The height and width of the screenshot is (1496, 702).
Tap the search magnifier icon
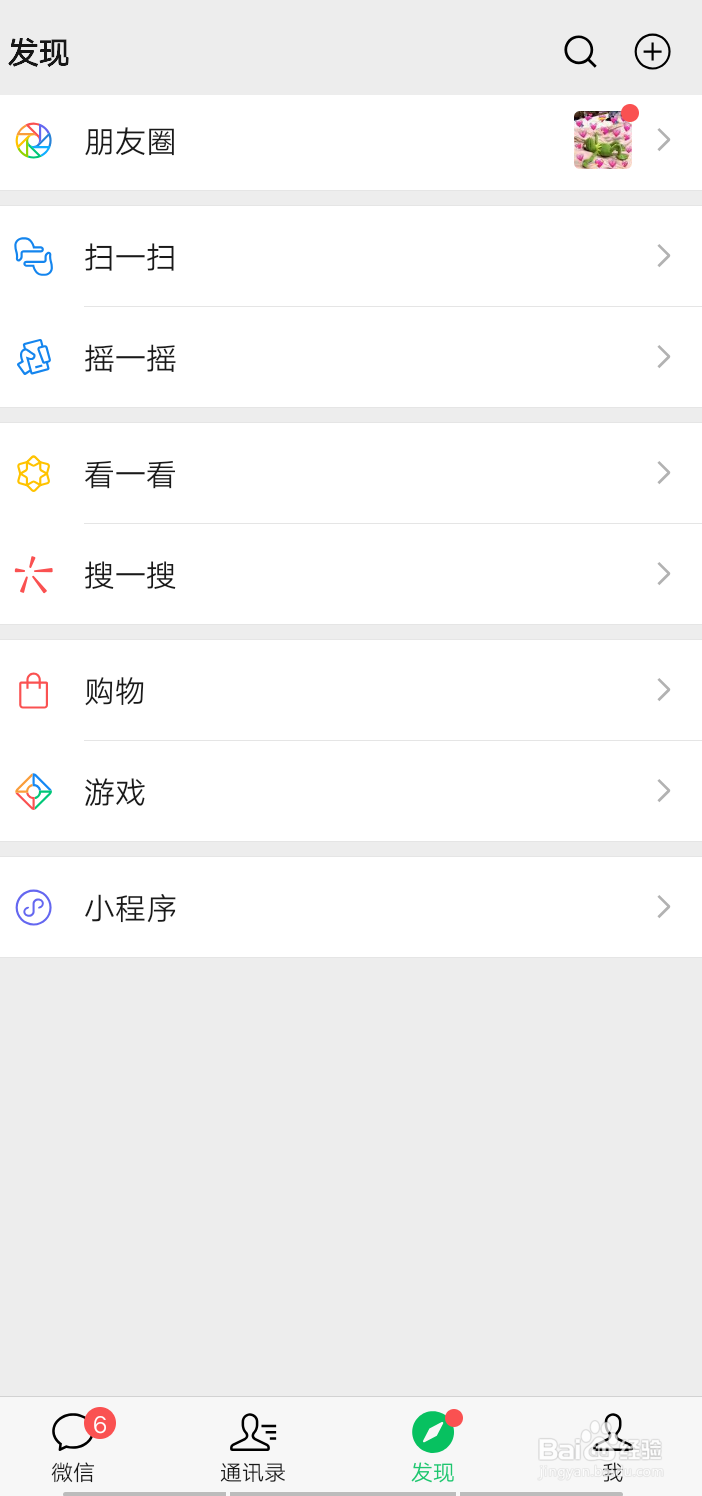coord(580,52)
